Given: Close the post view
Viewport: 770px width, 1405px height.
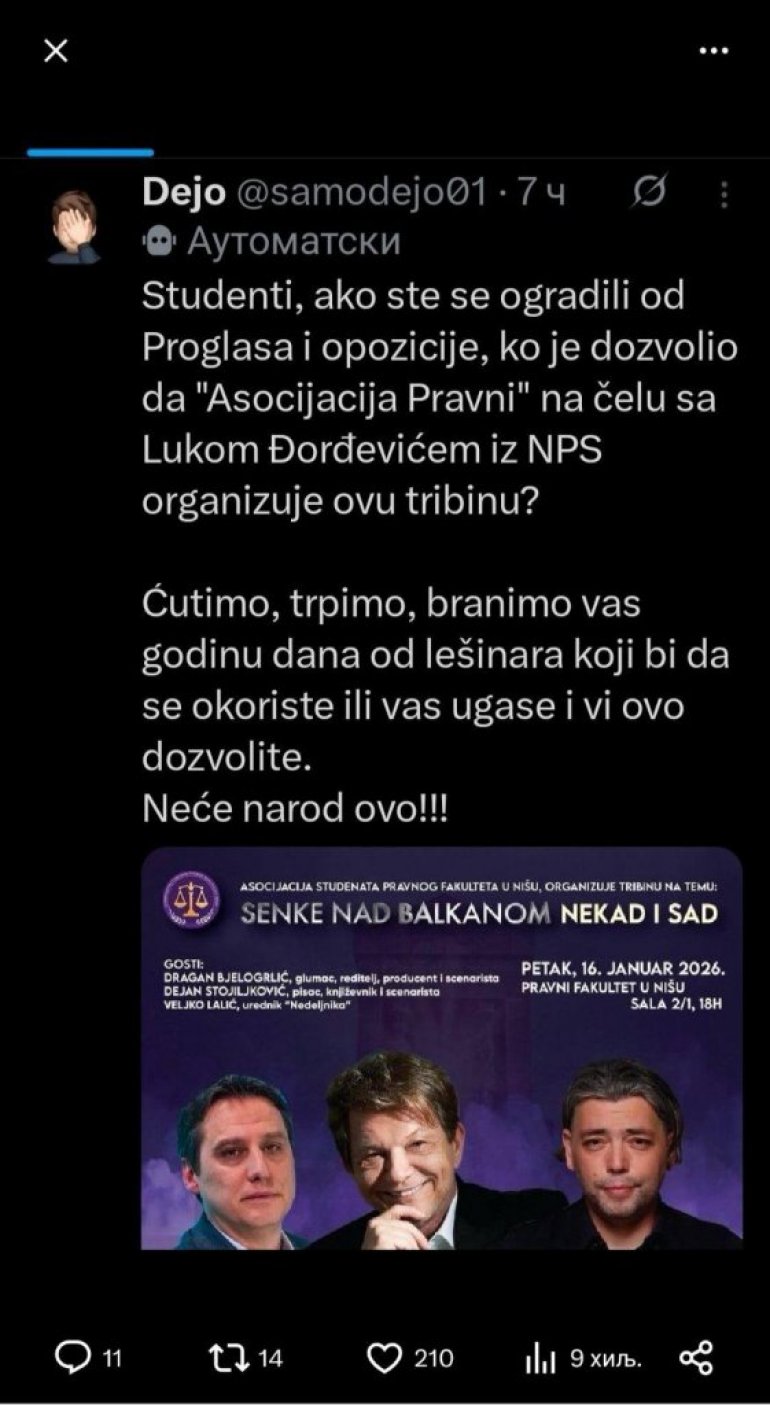Looking at the screenshot, I should tap(56, 51).
